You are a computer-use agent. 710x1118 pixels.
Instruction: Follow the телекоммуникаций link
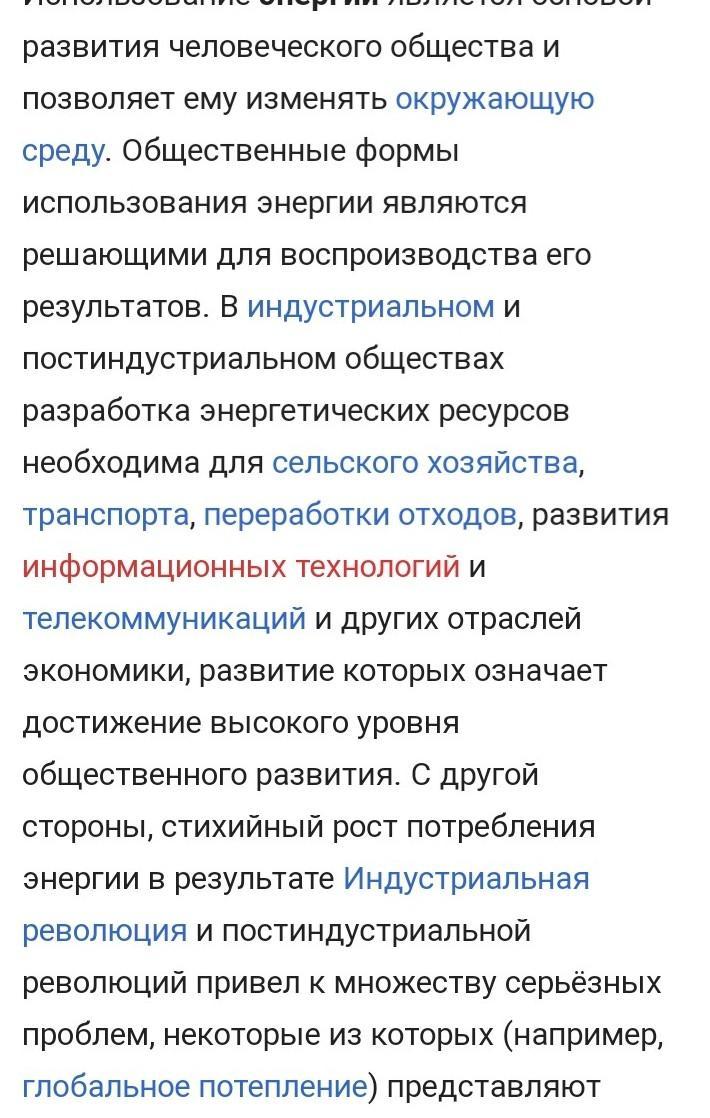tap(164, 619)
